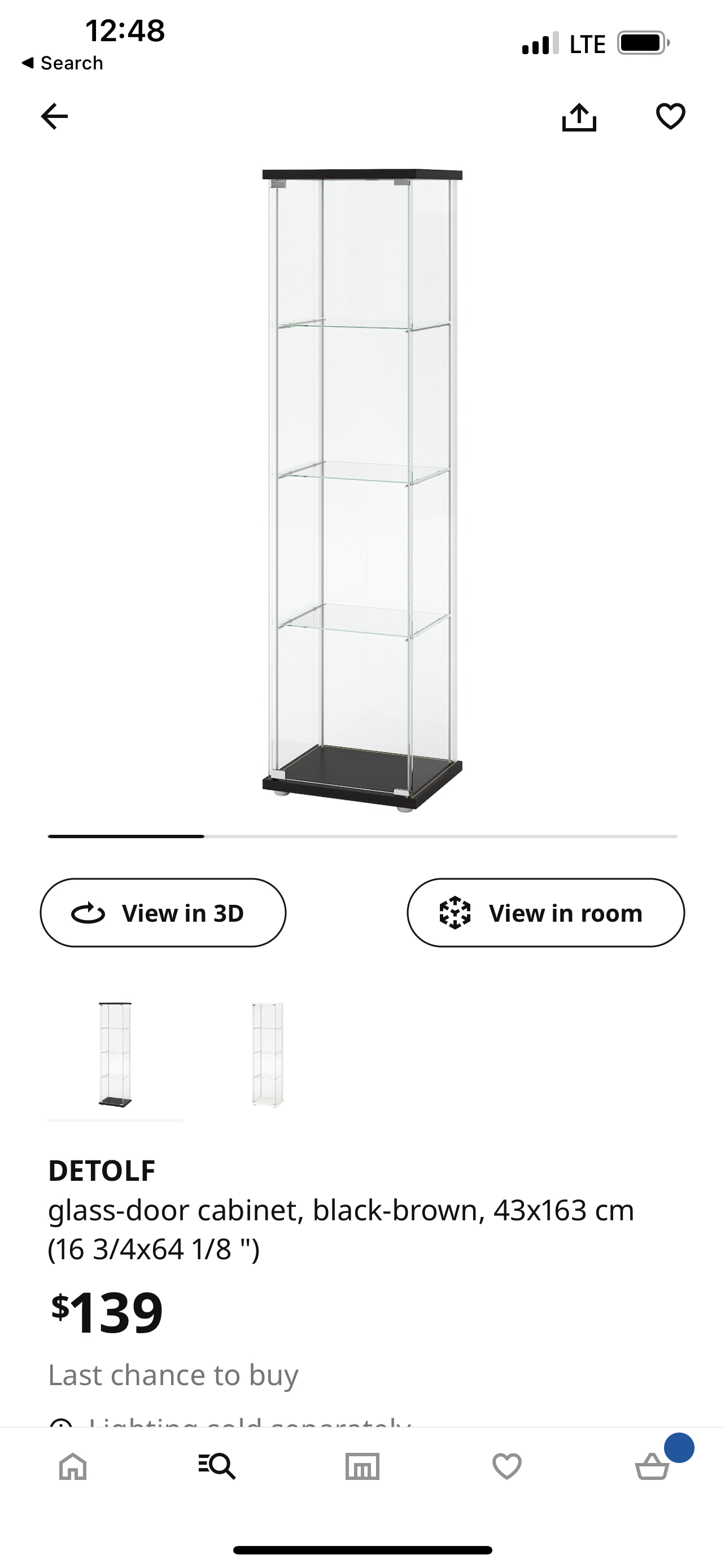
Task: Open the View in 3D button
Action: 163,913
